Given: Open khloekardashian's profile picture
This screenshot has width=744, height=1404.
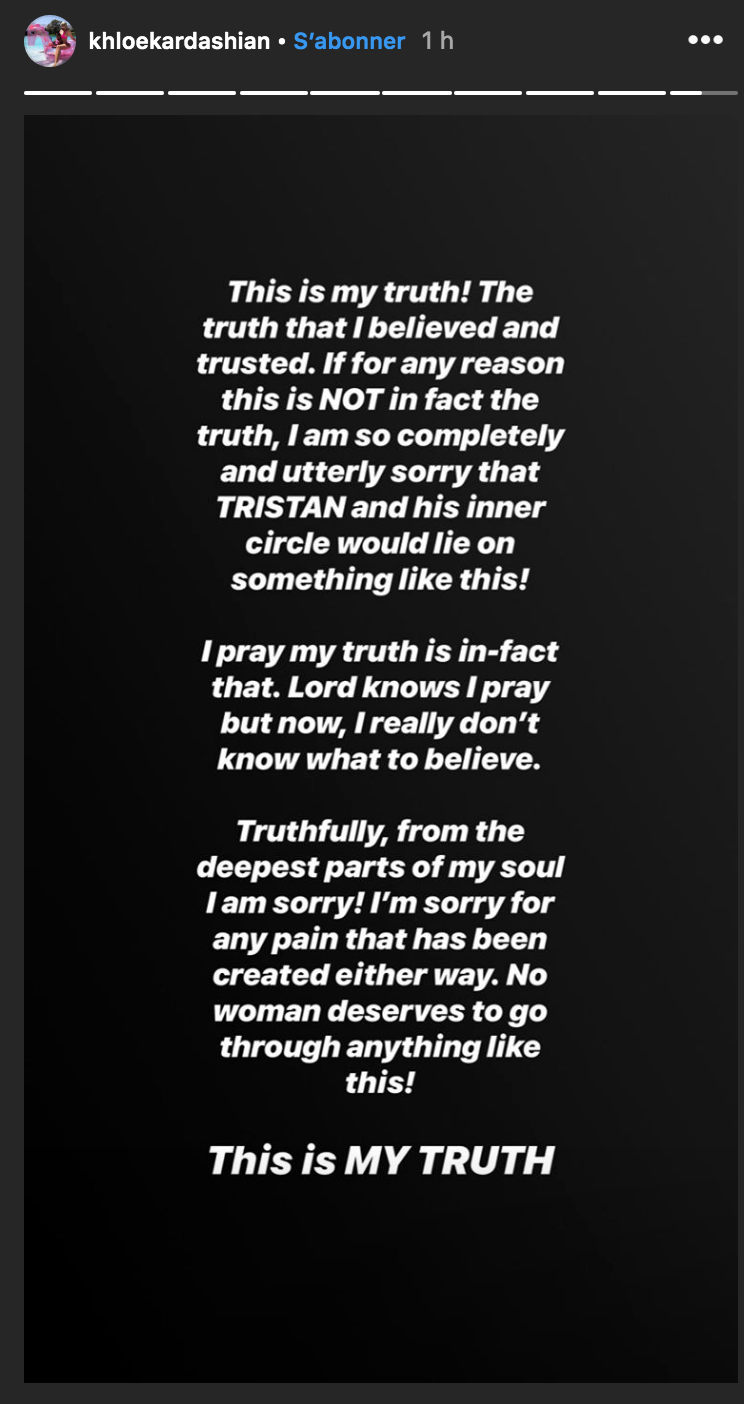Looking at the screenshot, I should coord(50,41).
